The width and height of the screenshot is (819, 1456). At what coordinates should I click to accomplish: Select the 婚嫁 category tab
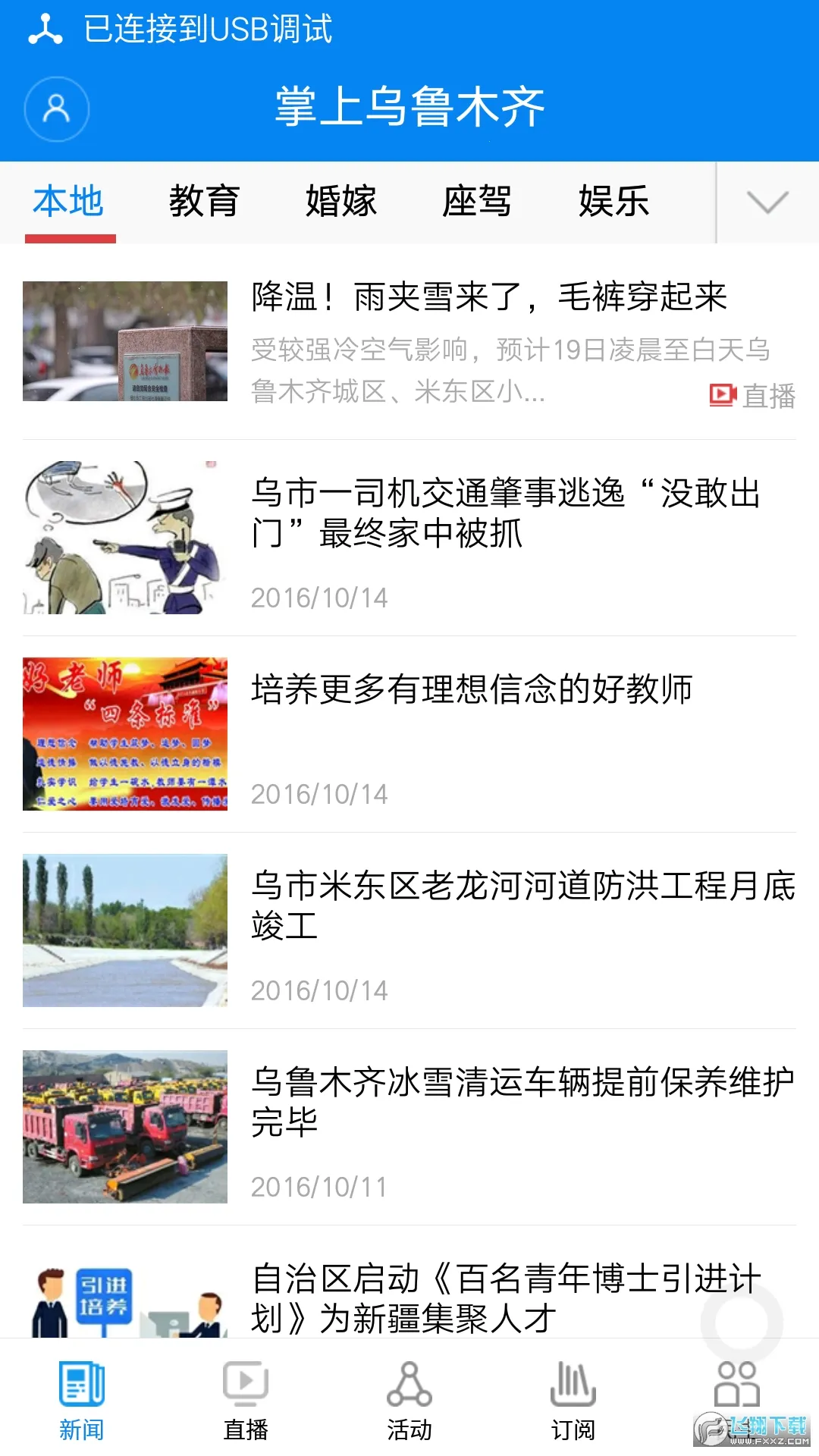click(340, 202)
